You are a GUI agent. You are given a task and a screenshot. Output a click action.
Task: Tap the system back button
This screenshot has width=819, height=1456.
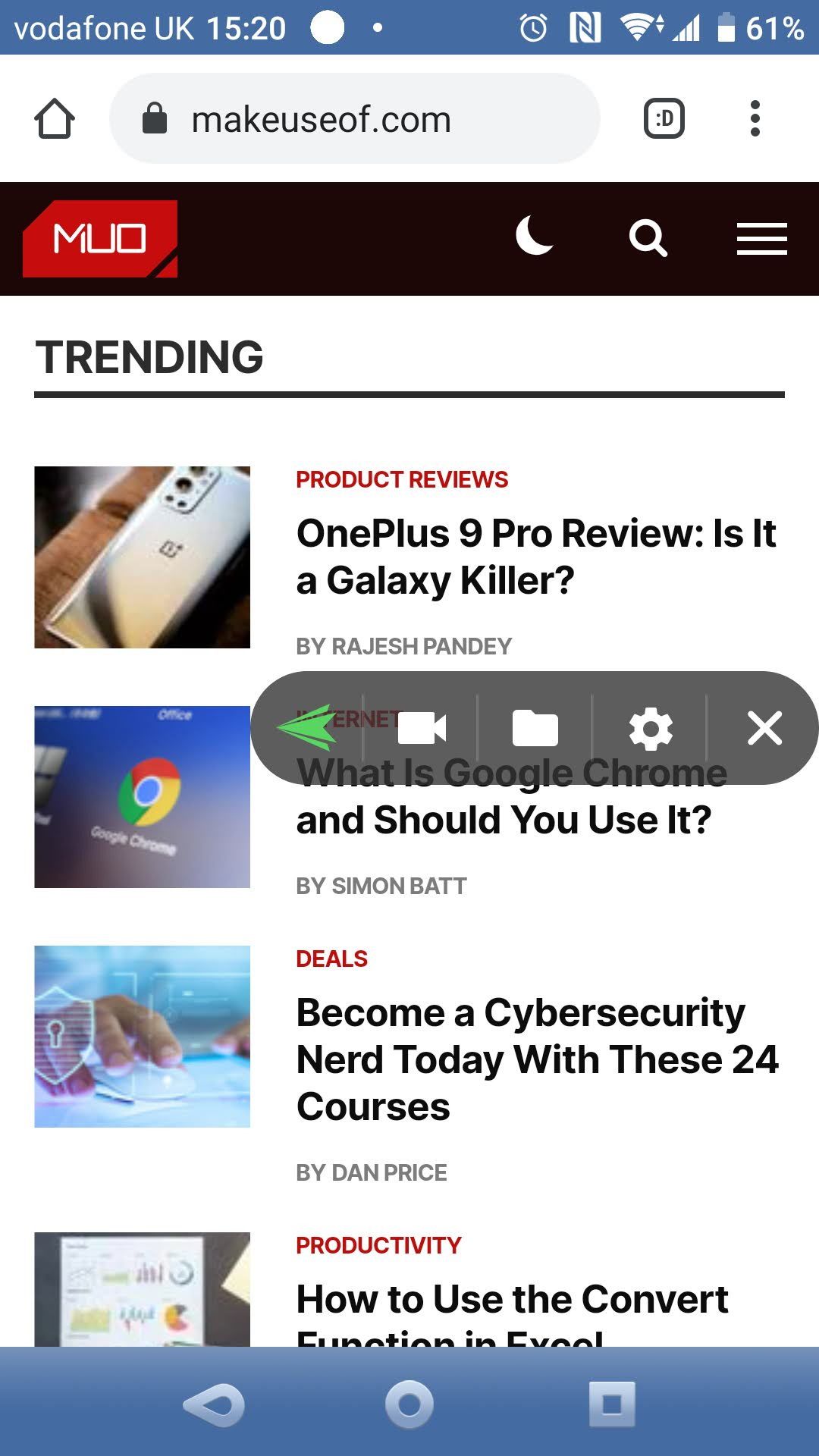(x=215, y=1404)
